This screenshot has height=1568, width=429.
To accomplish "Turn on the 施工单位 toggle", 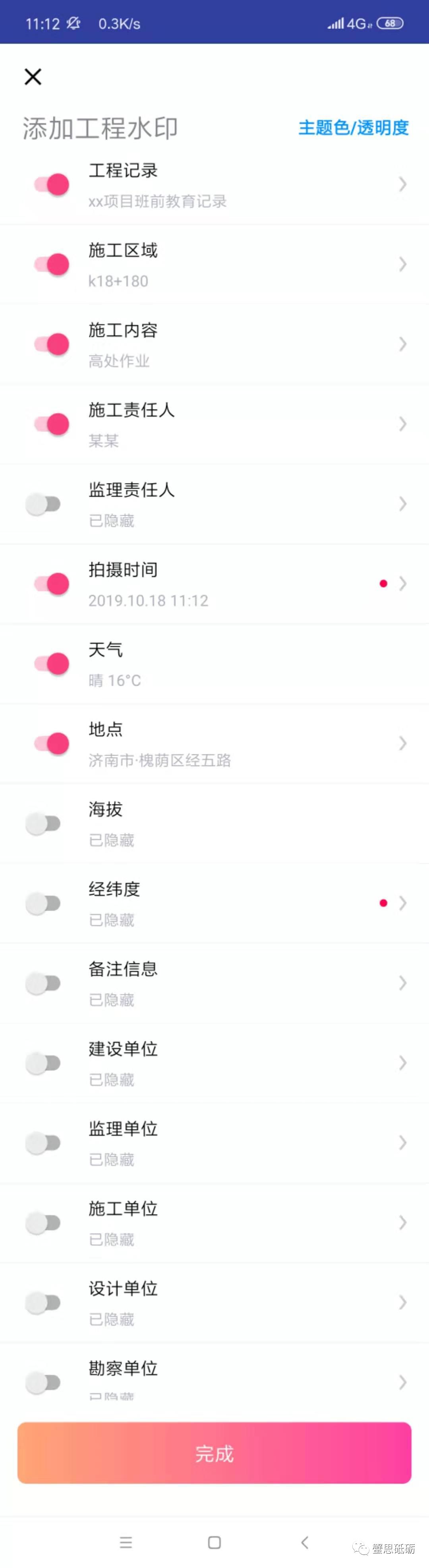I will click(x=43, y=1222).
